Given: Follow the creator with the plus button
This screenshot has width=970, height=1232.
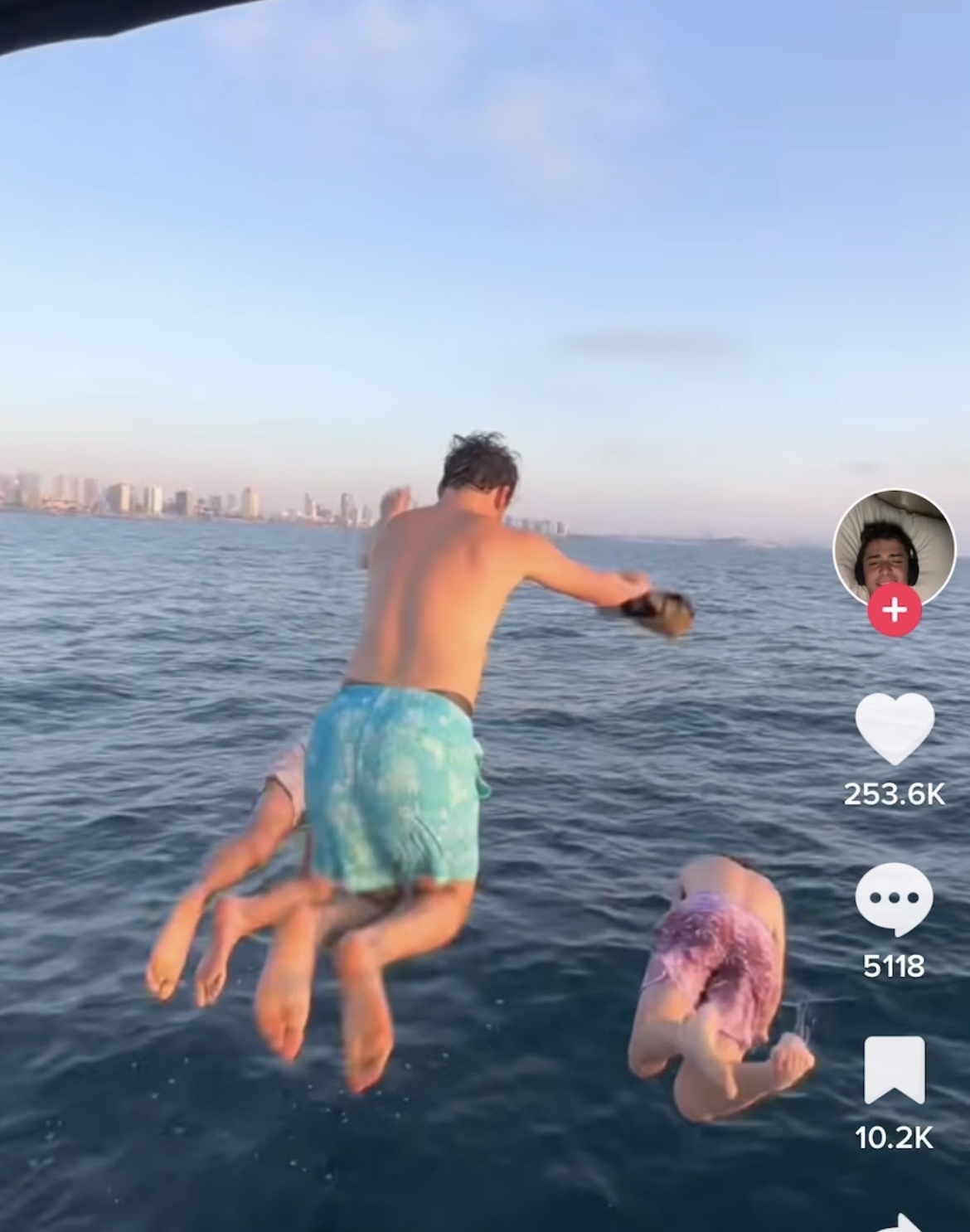Looking at the screenshot, I should pyautogui.click(x=894, y=611).
